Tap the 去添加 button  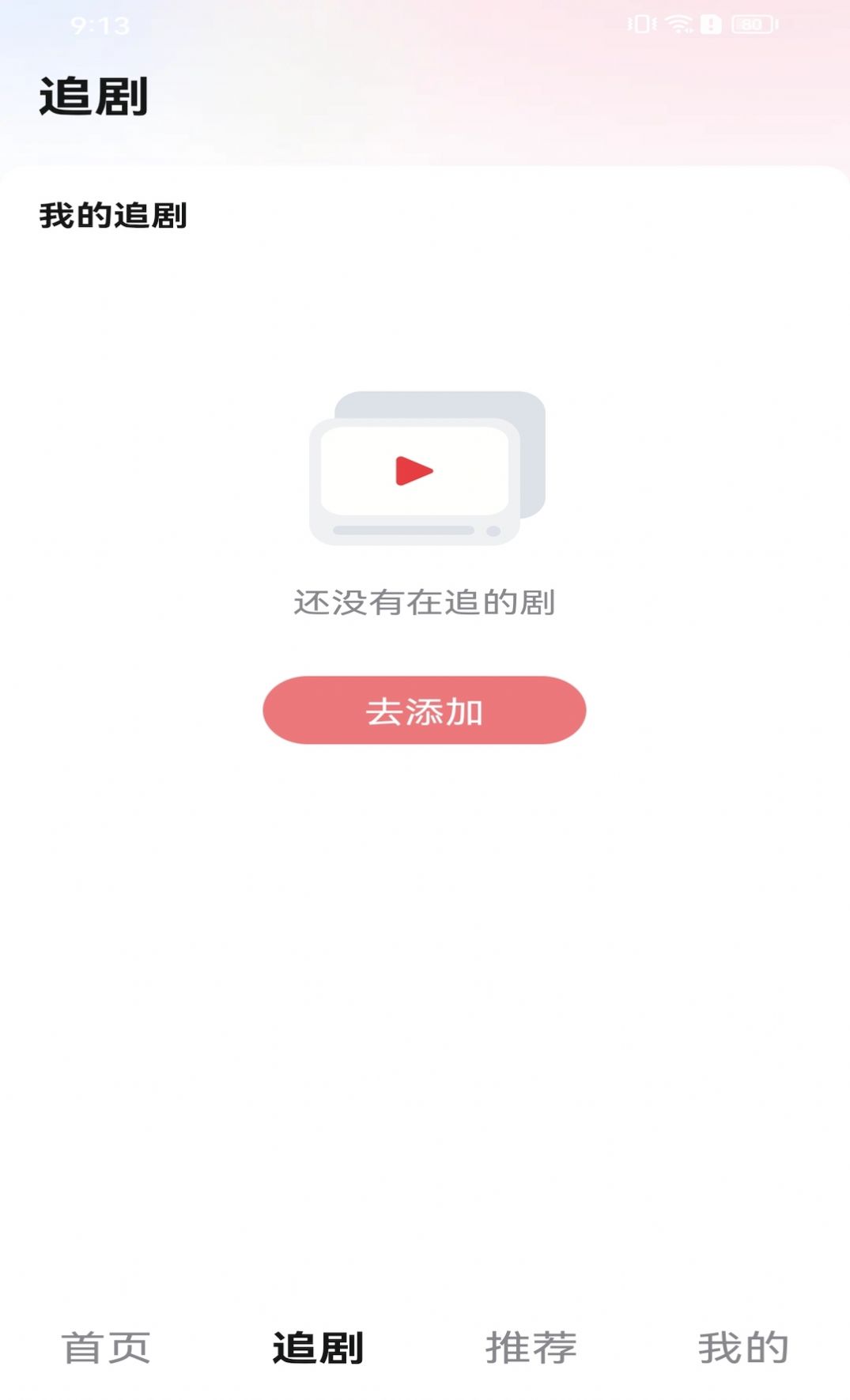pos(424,710)
